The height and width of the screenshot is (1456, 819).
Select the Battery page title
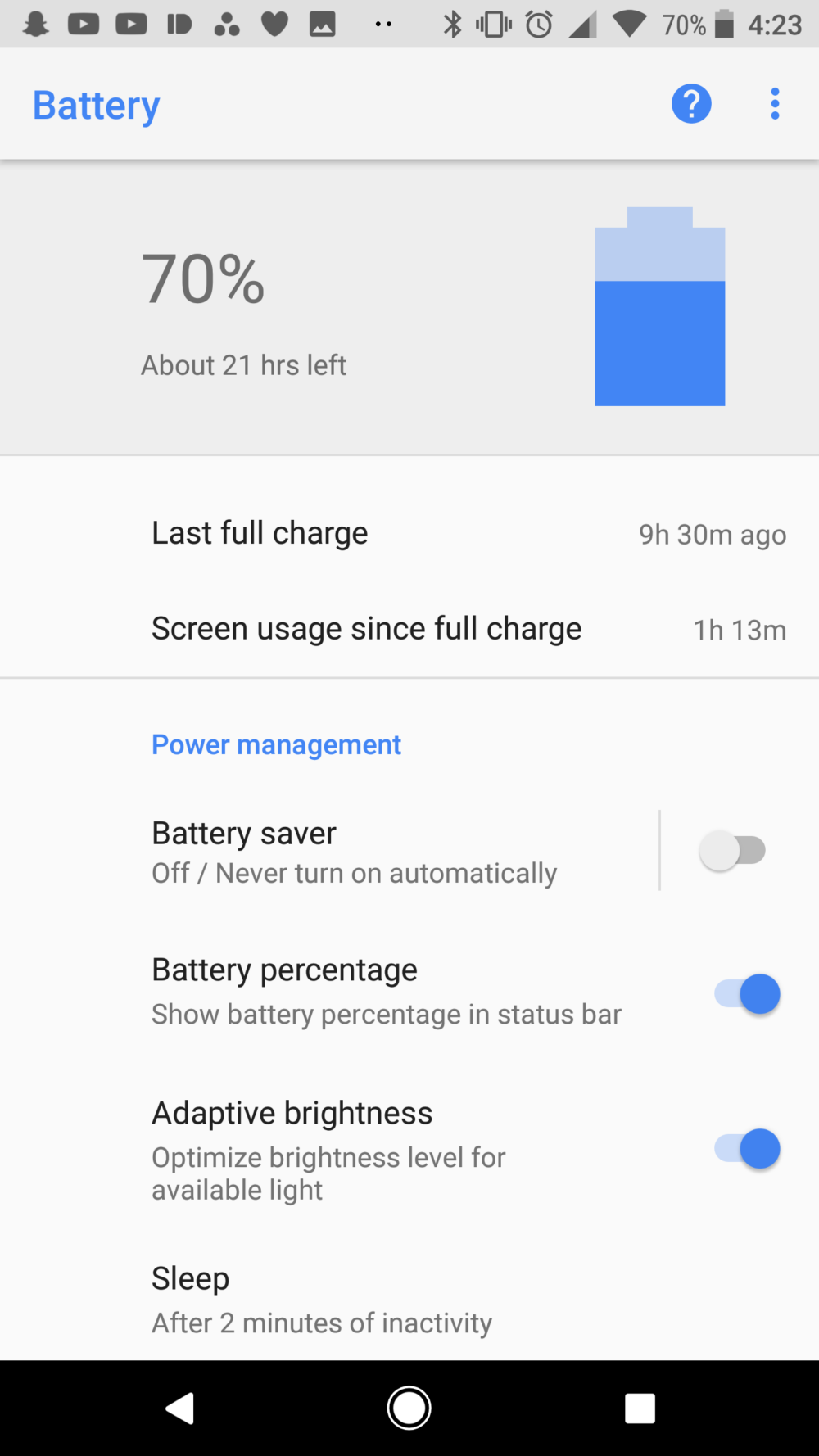[x=95, y=104]
